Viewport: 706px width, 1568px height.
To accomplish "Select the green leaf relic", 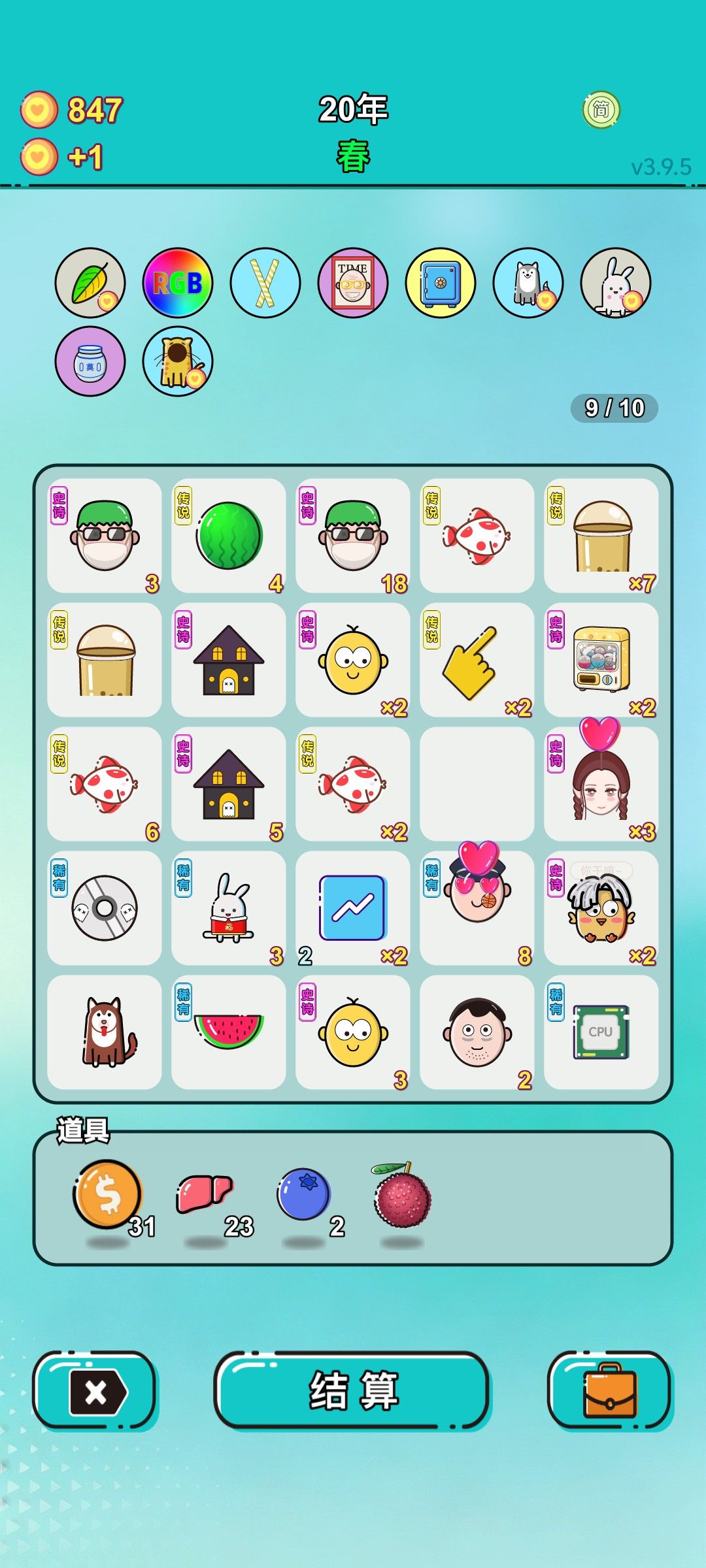I will (90, 283).
